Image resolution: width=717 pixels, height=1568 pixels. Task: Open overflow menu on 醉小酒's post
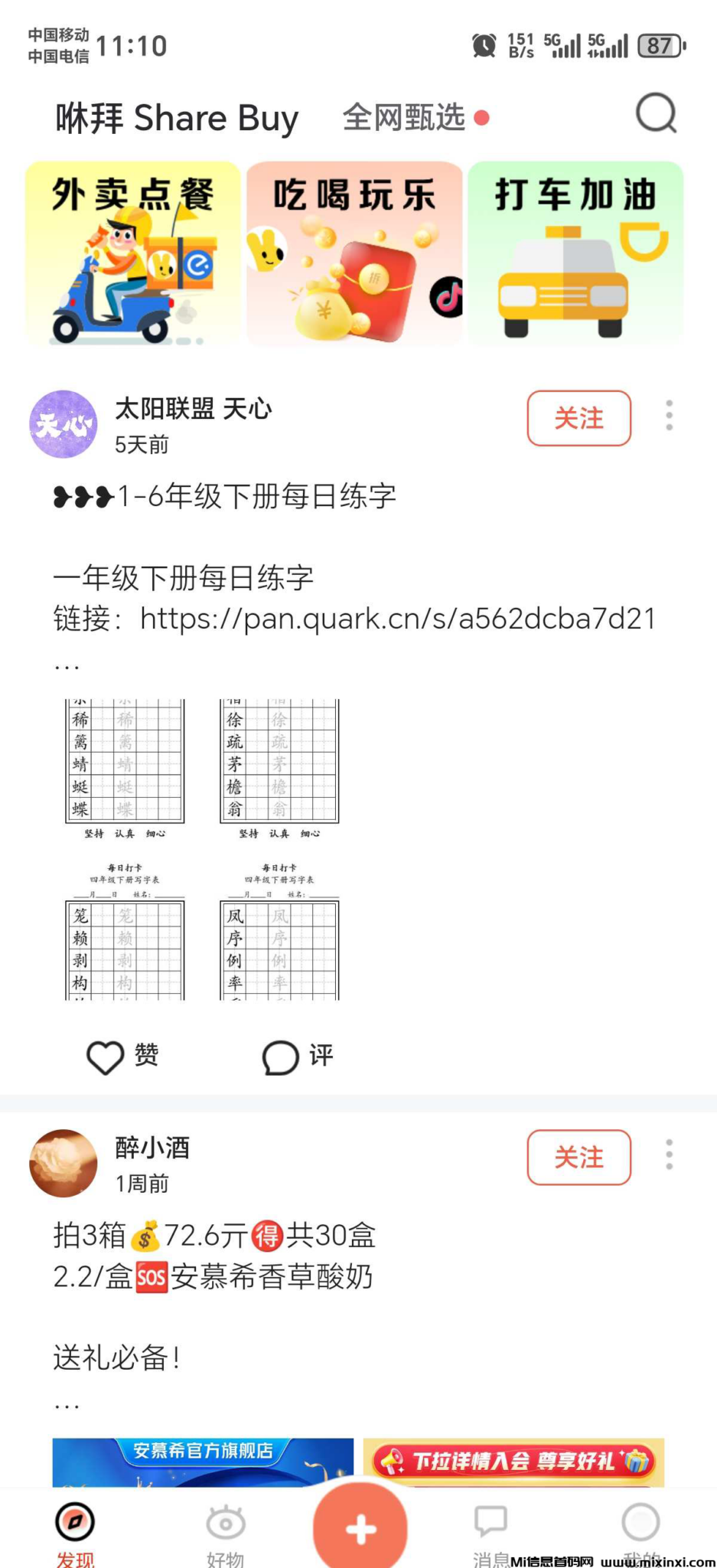pyautogui.click(x=669, y=1154)
